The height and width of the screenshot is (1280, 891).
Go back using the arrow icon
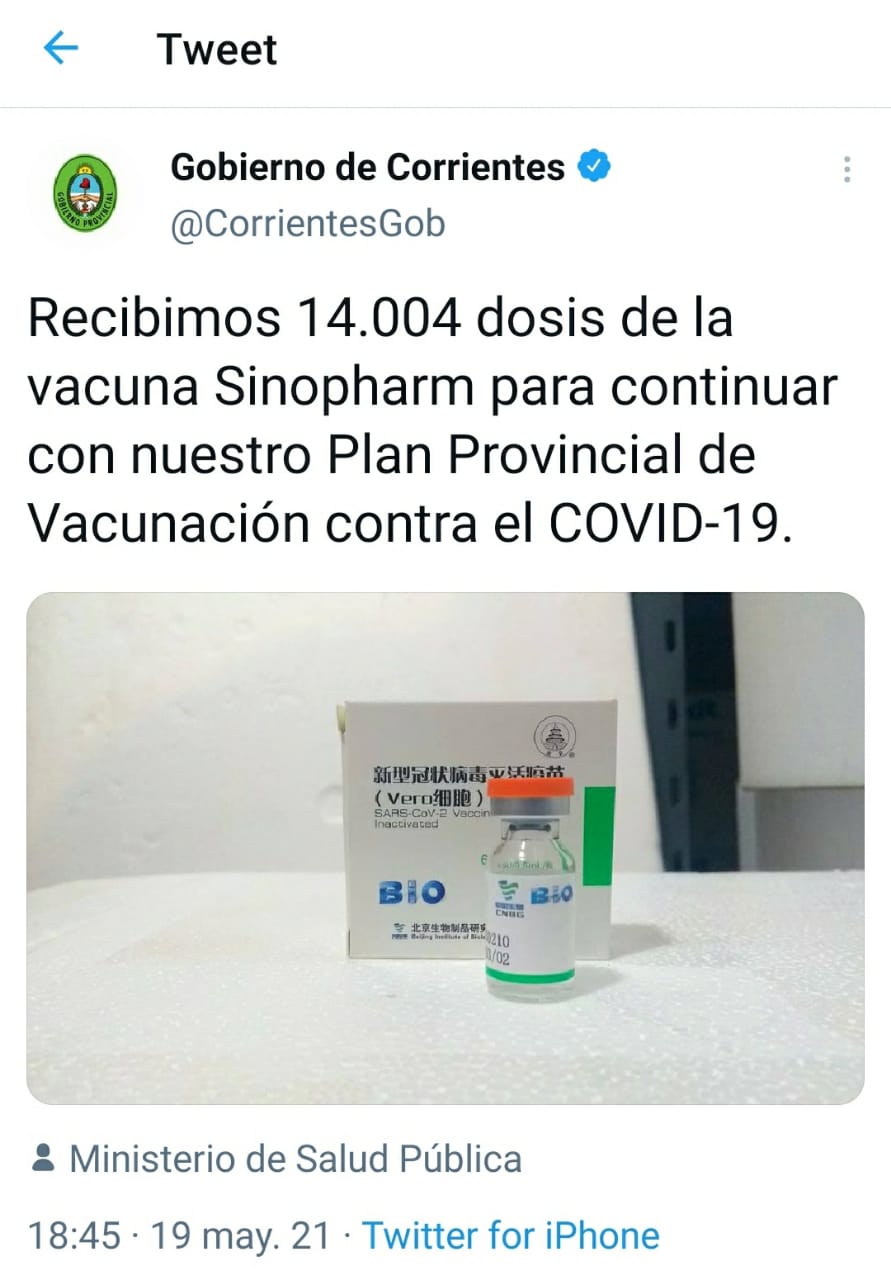click(x=61, y=48)
